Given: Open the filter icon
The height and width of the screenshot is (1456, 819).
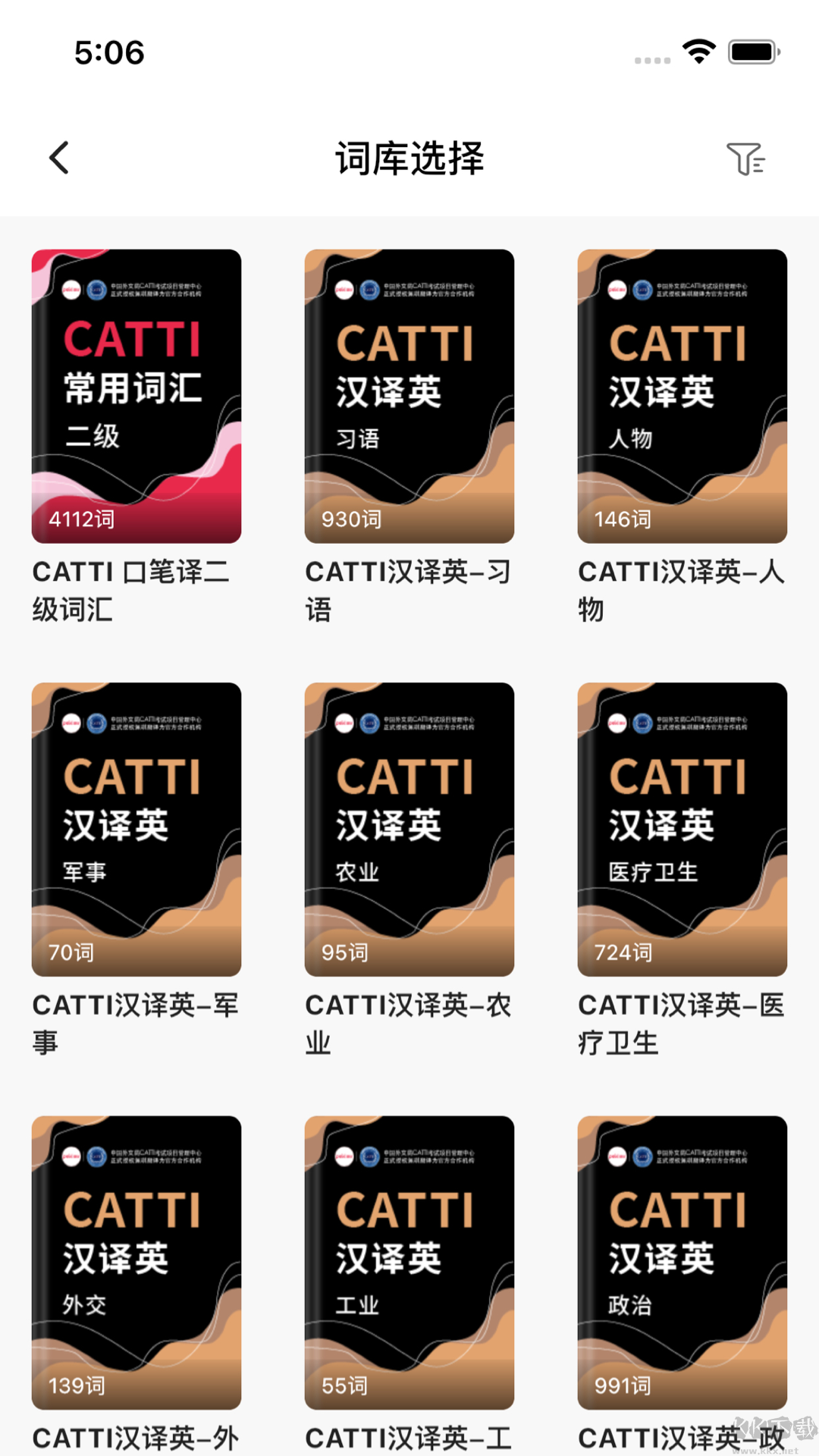Looking at the screenshot, I should coord(745,158).
